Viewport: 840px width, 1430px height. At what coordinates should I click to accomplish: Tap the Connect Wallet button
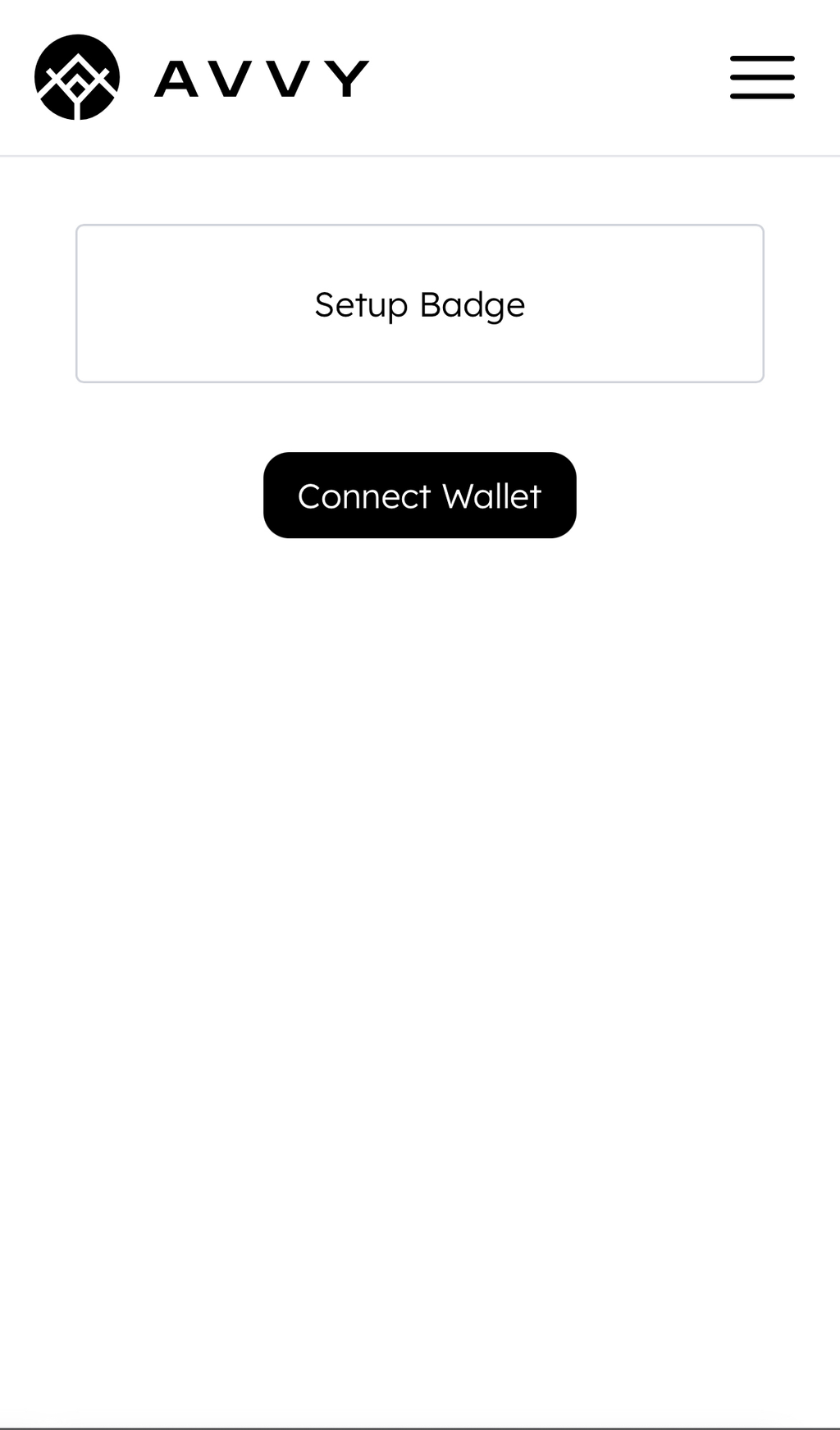click(x=419, y=496)
